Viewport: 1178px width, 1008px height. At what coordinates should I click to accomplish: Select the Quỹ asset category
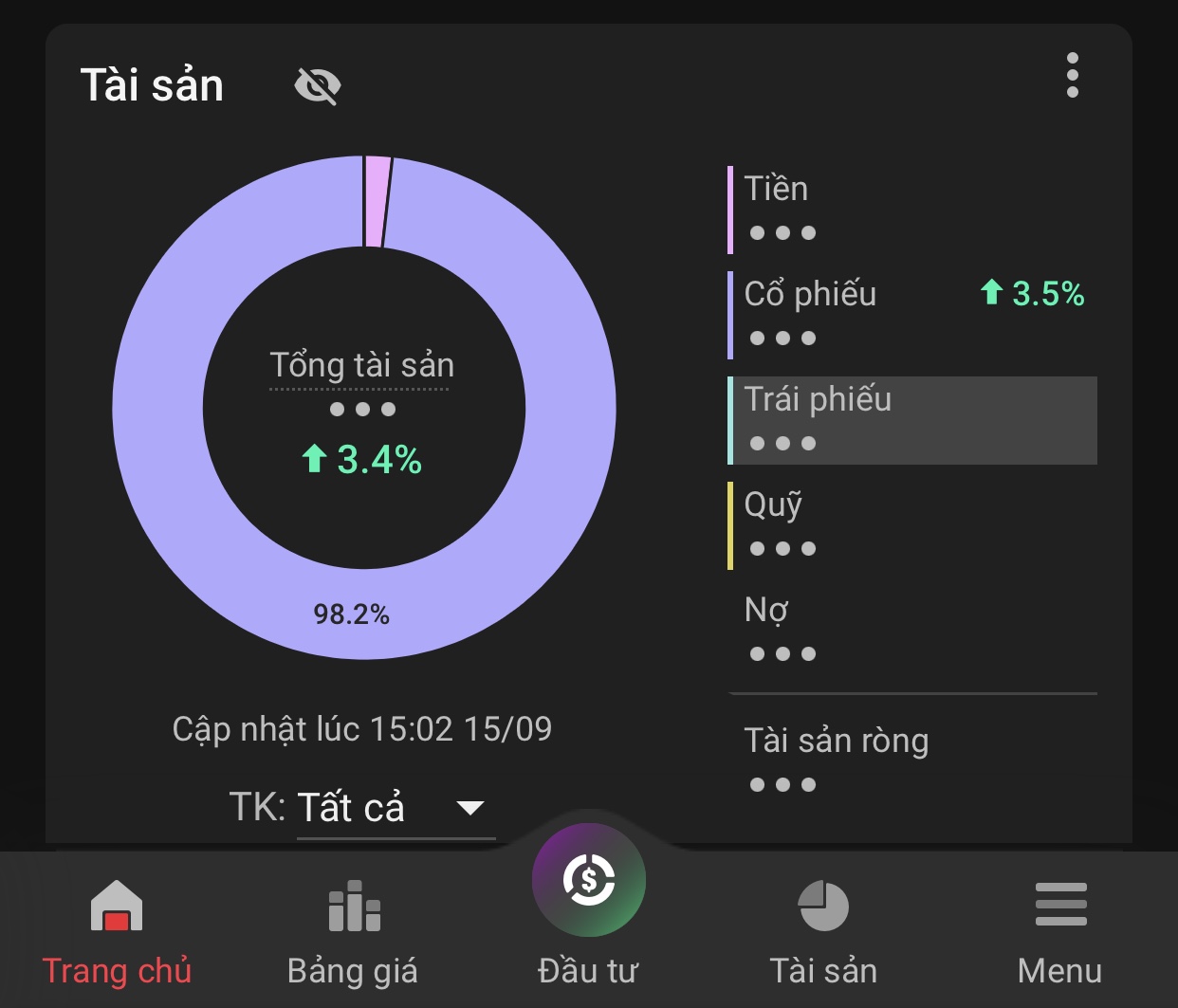[912, 525]
